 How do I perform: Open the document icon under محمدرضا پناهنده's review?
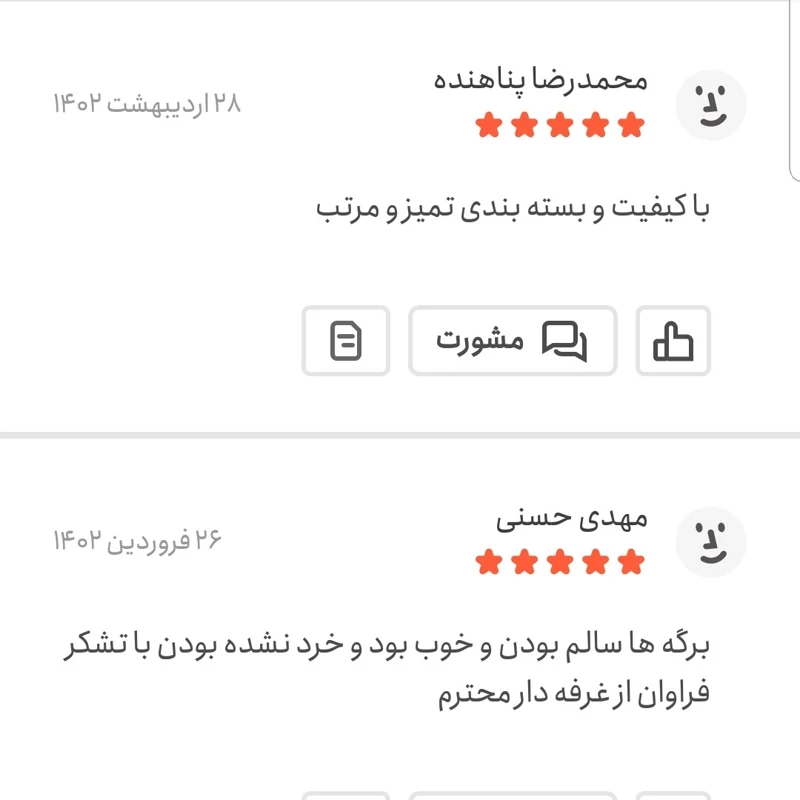[346, 341]
